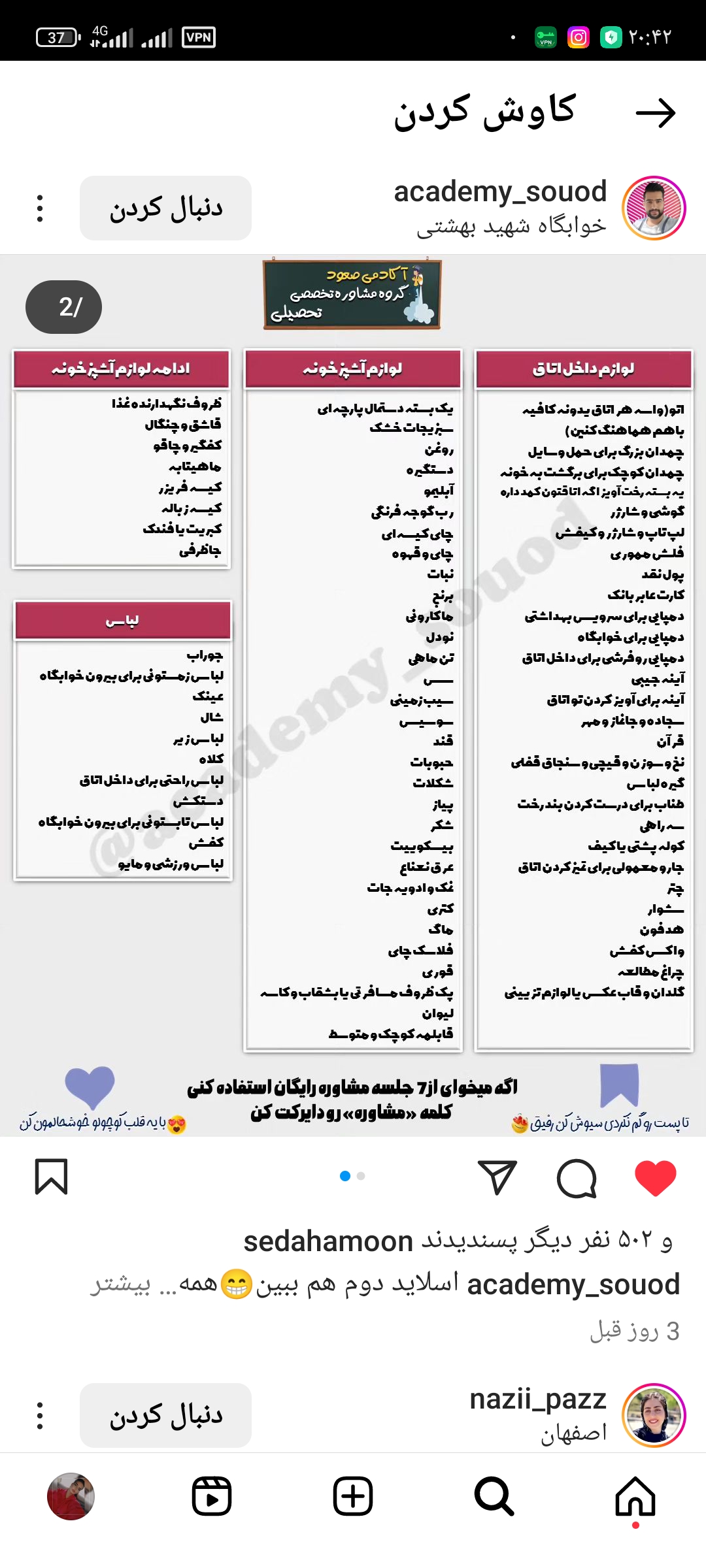Unlike the academy_souod post with heart icon
706x1568 pixels.
(x=655, y=1179)
